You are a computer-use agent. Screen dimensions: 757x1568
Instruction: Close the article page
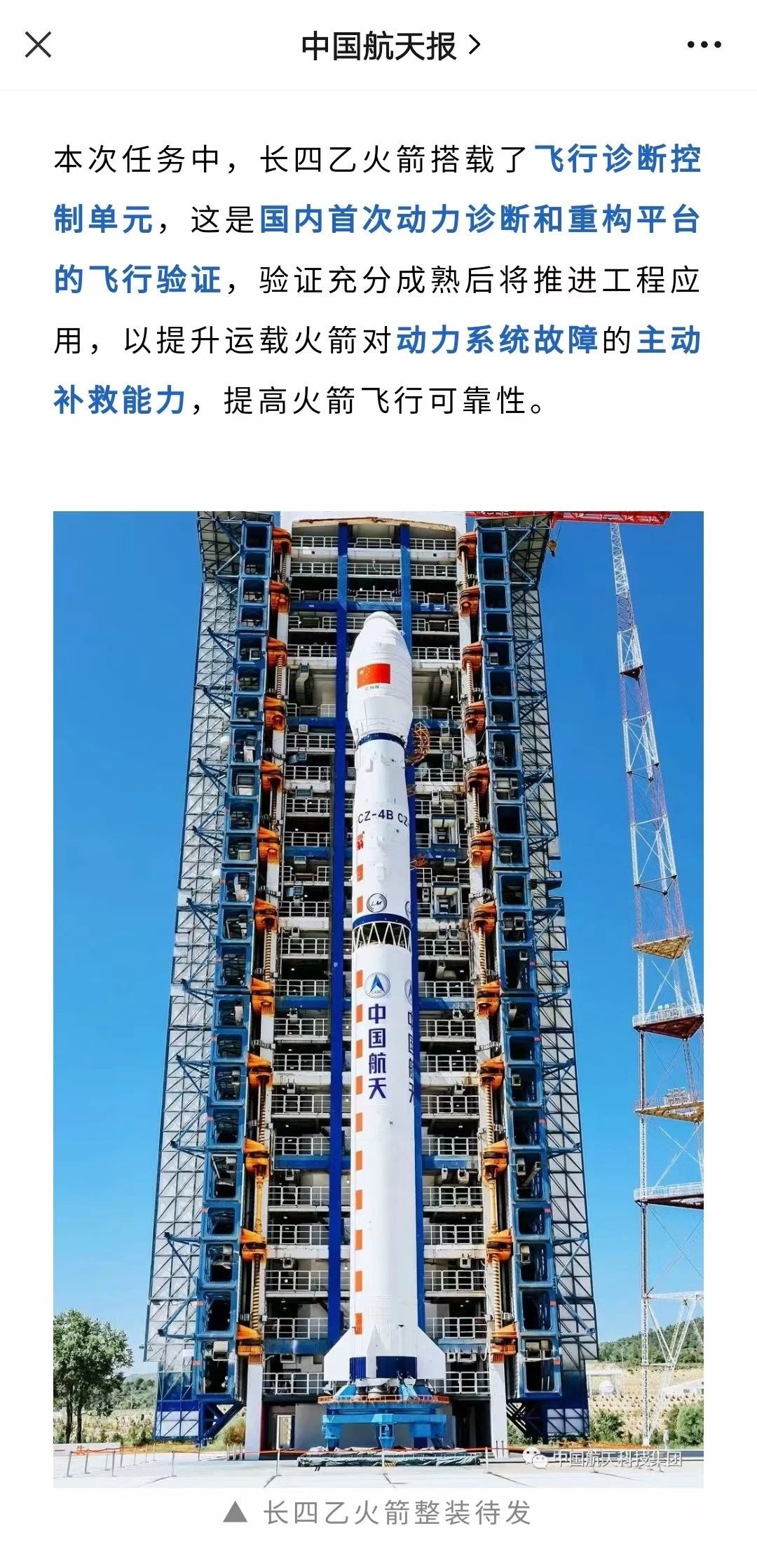38,46
